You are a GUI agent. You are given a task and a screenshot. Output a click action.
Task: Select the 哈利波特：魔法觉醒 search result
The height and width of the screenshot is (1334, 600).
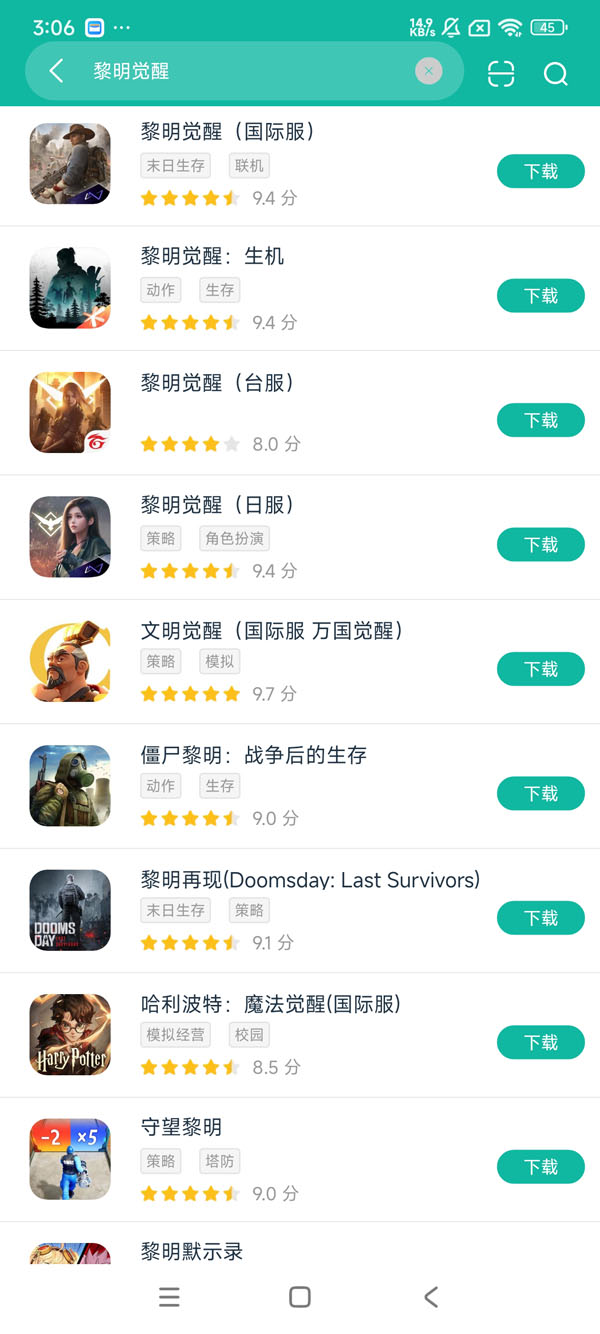[x=270, y=1005]
